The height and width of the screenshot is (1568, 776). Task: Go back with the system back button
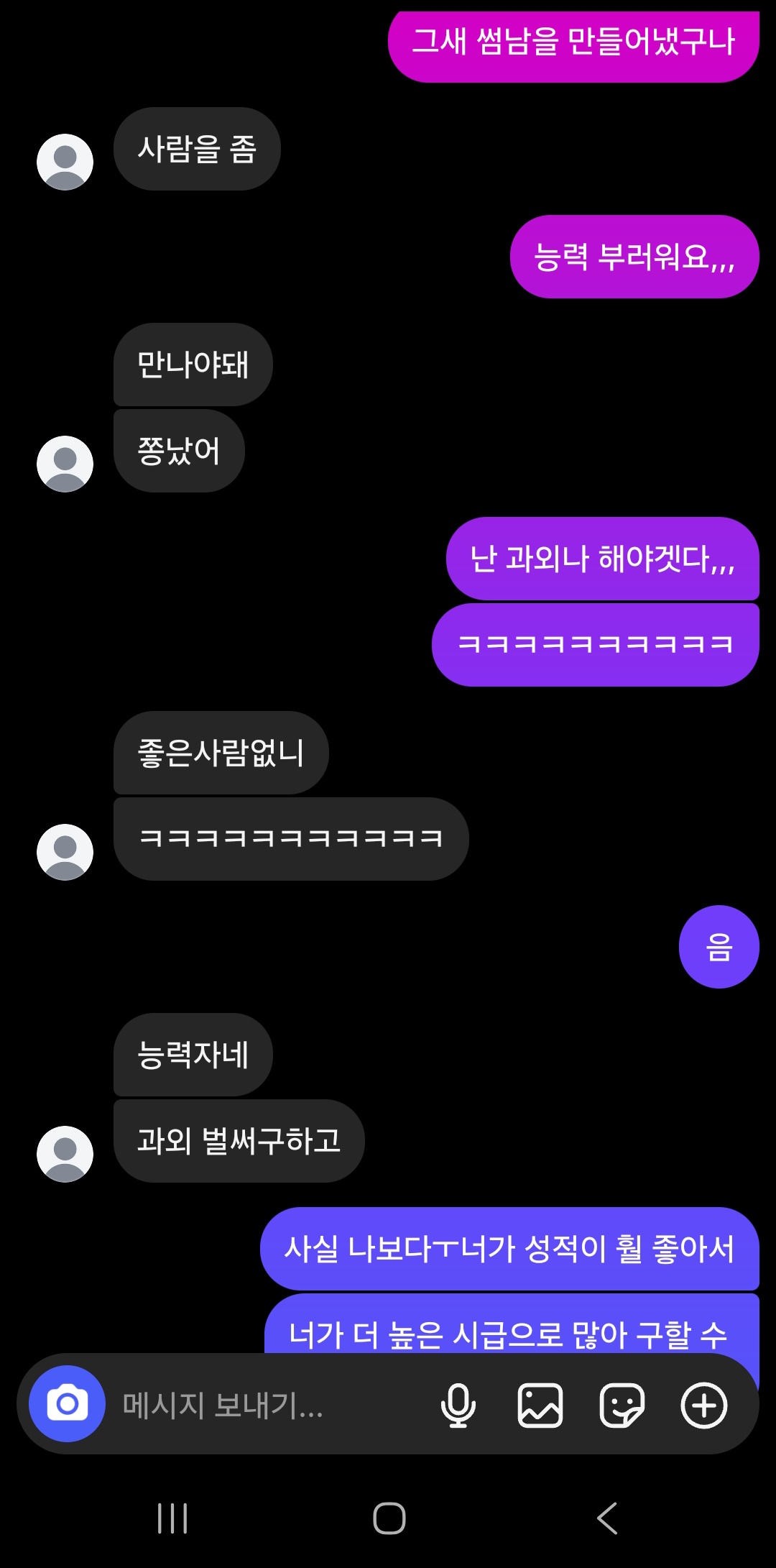607,1518
